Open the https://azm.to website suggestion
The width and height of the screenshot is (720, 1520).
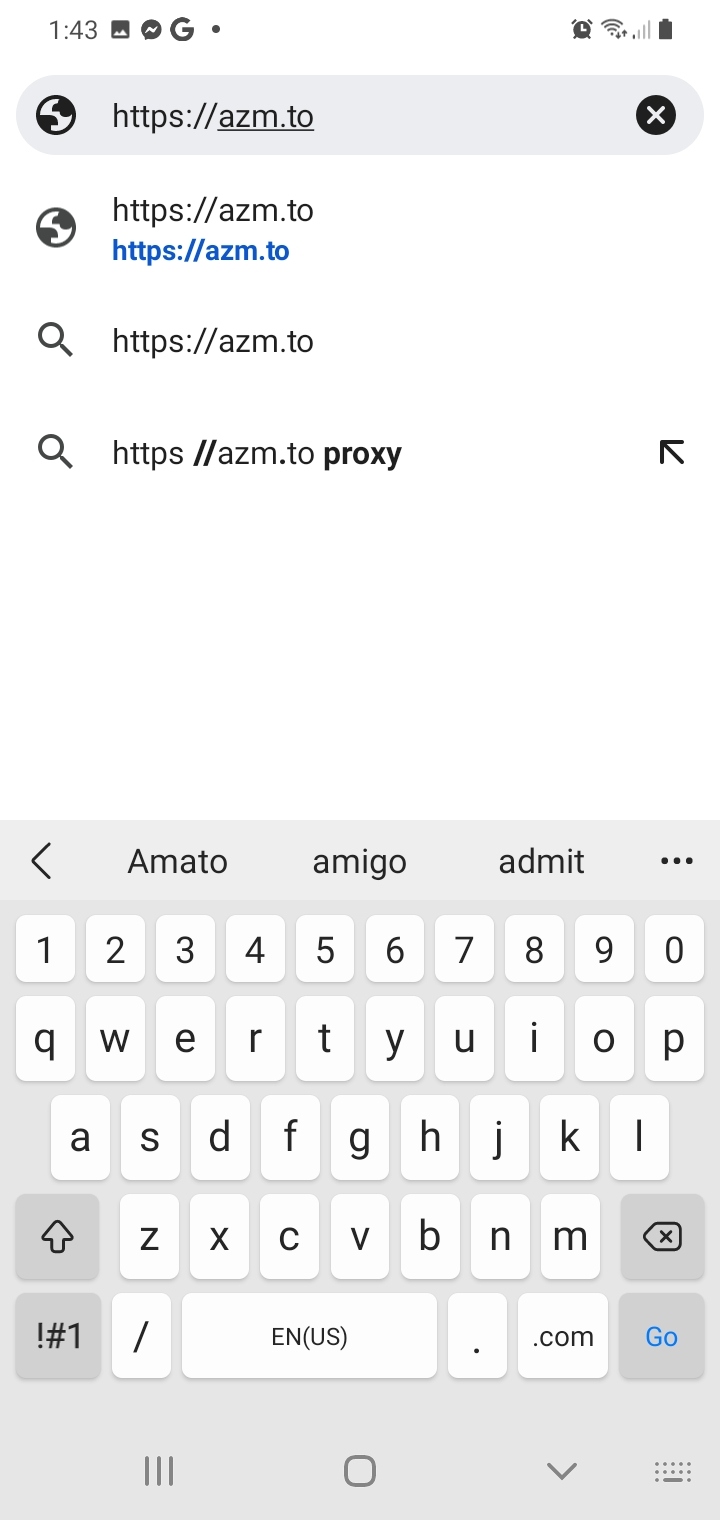[213, 229]
